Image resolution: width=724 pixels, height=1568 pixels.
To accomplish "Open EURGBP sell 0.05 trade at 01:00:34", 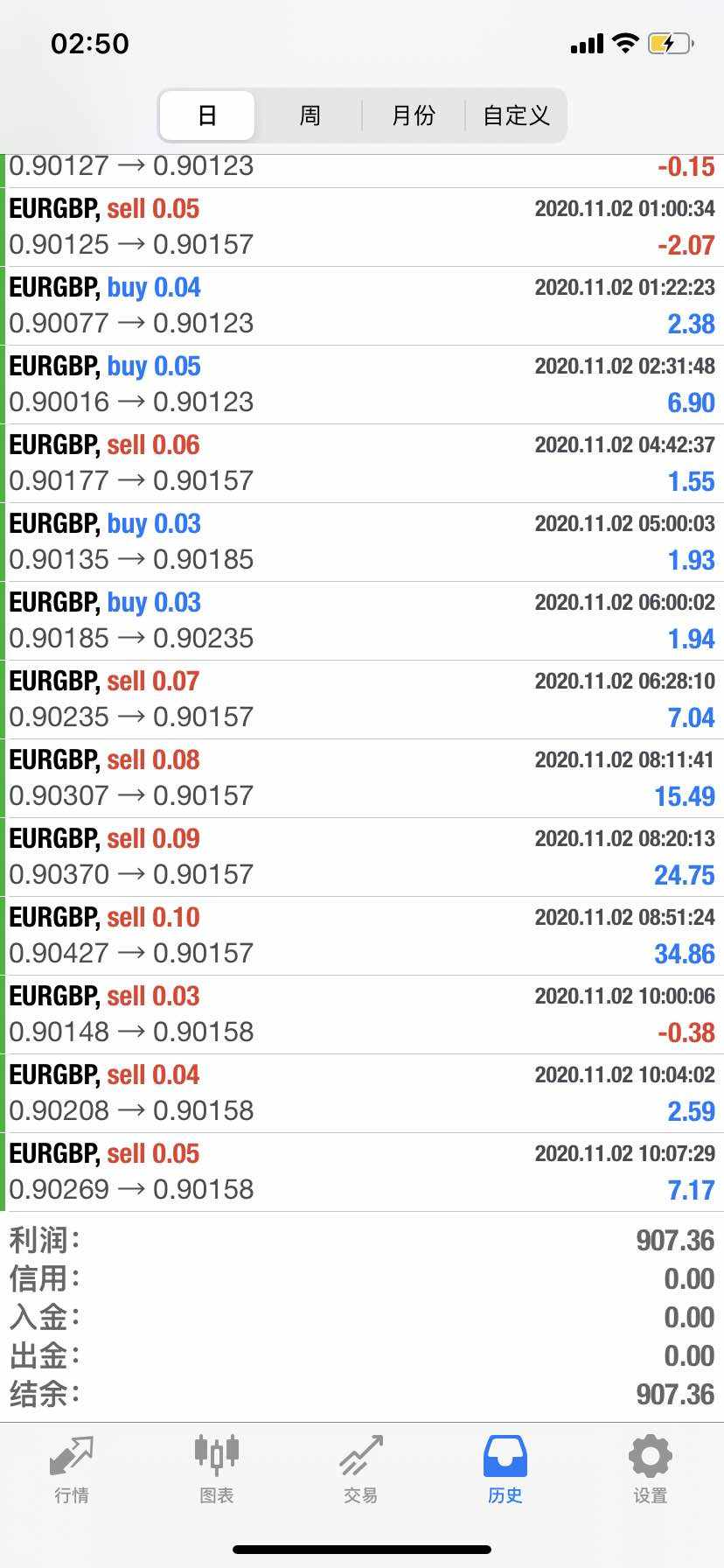I will (x=362, y=227).
